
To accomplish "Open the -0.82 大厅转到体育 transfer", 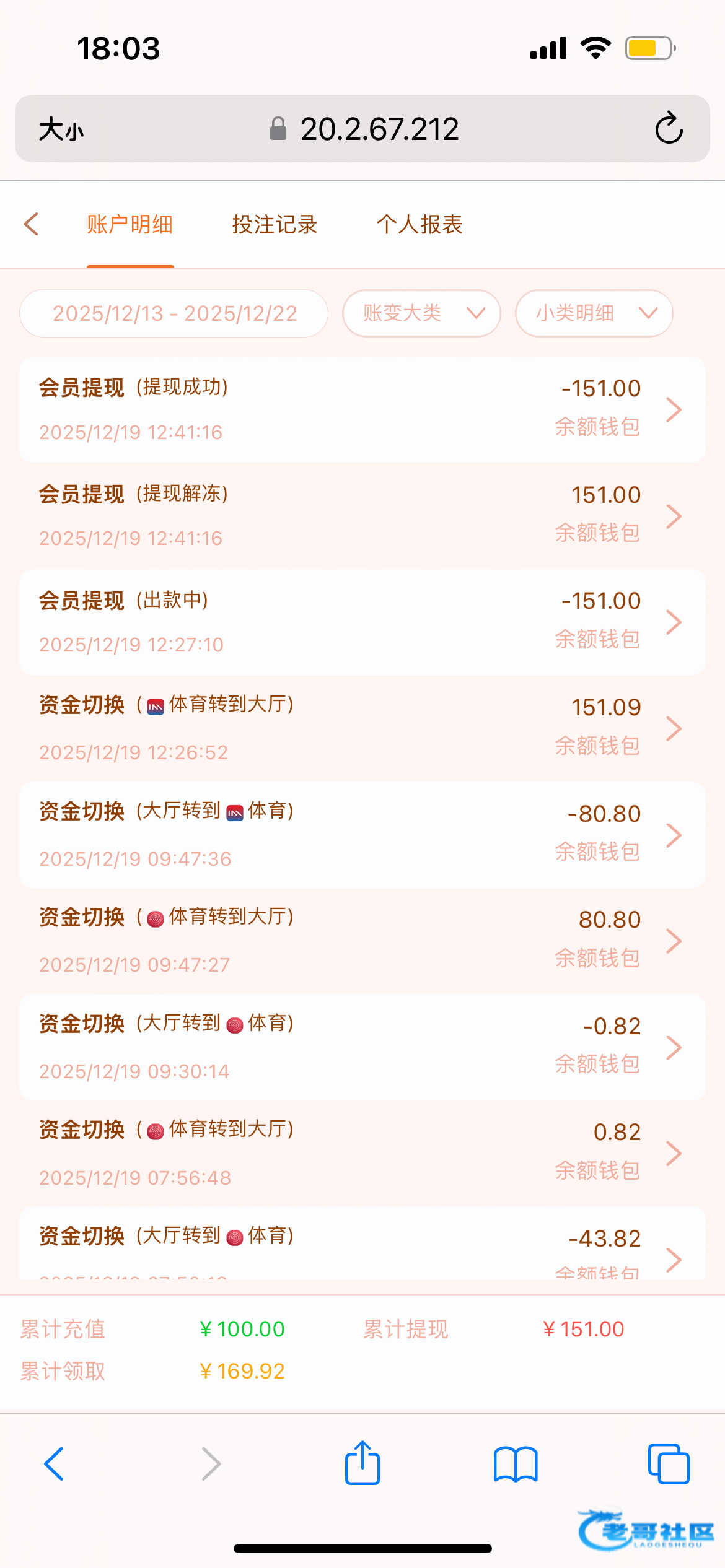I will [362, 1047].
